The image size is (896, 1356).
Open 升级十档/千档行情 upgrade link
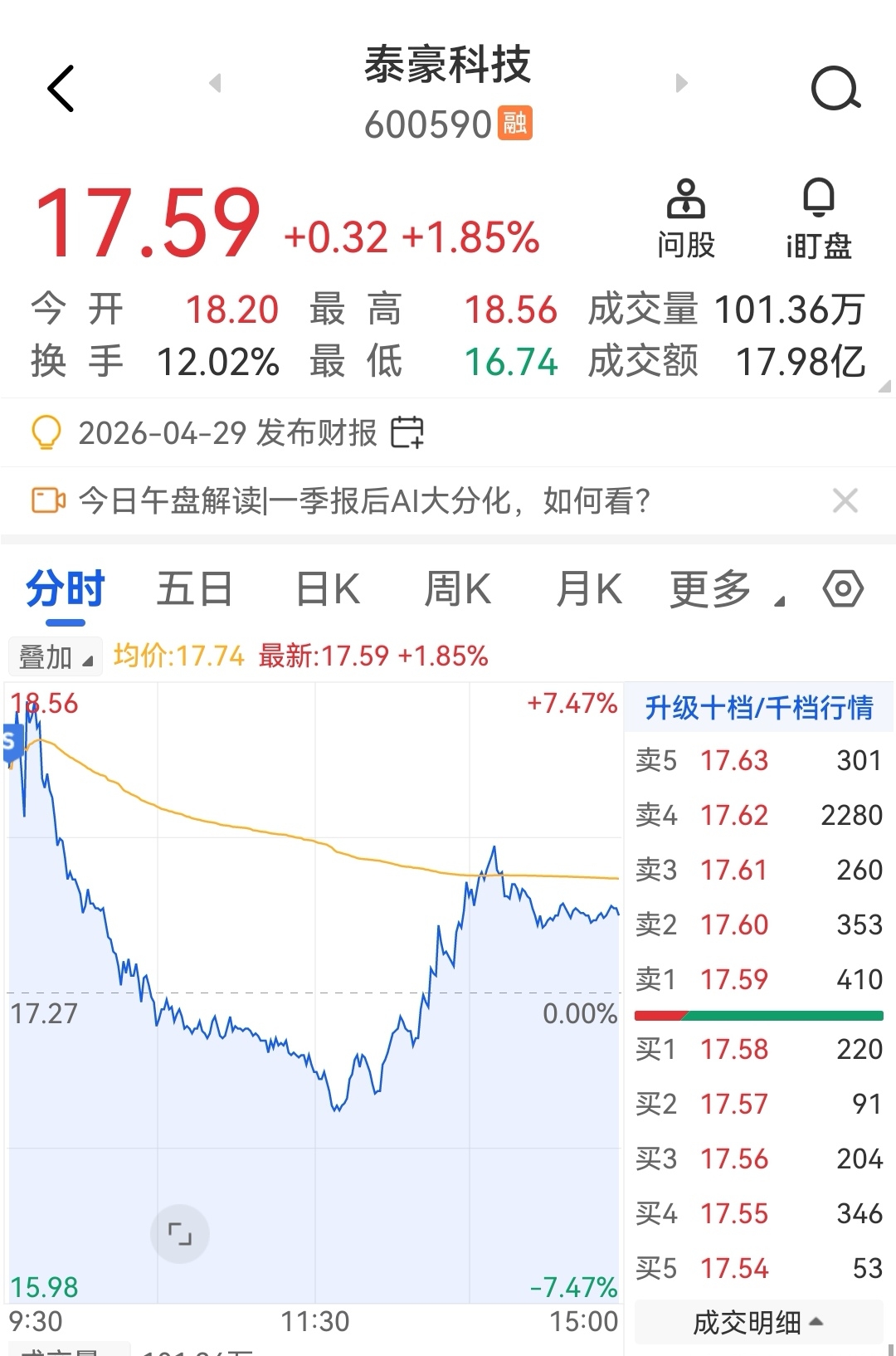[x=759, y=708]
